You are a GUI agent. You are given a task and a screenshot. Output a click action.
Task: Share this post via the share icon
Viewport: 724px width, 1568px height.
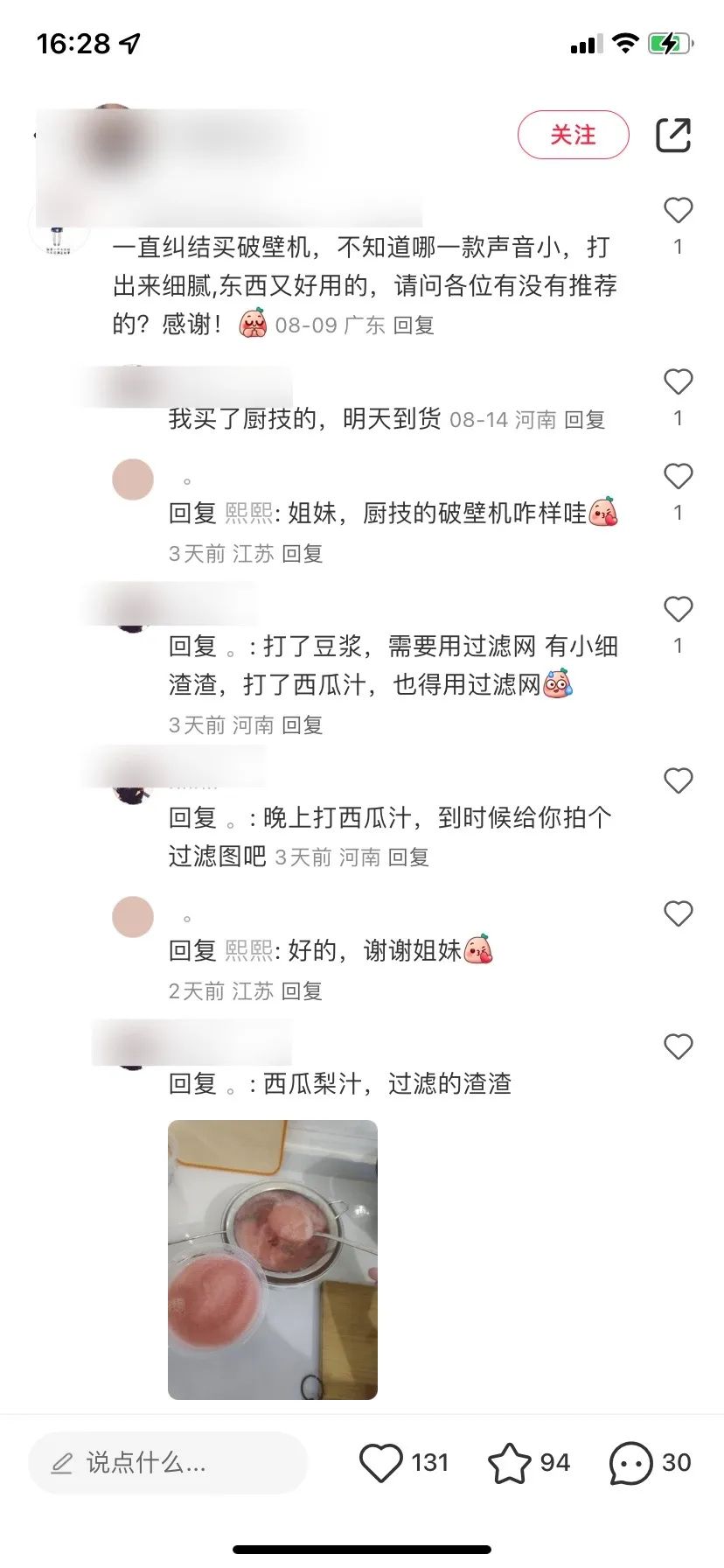click(x=673, y=135)
